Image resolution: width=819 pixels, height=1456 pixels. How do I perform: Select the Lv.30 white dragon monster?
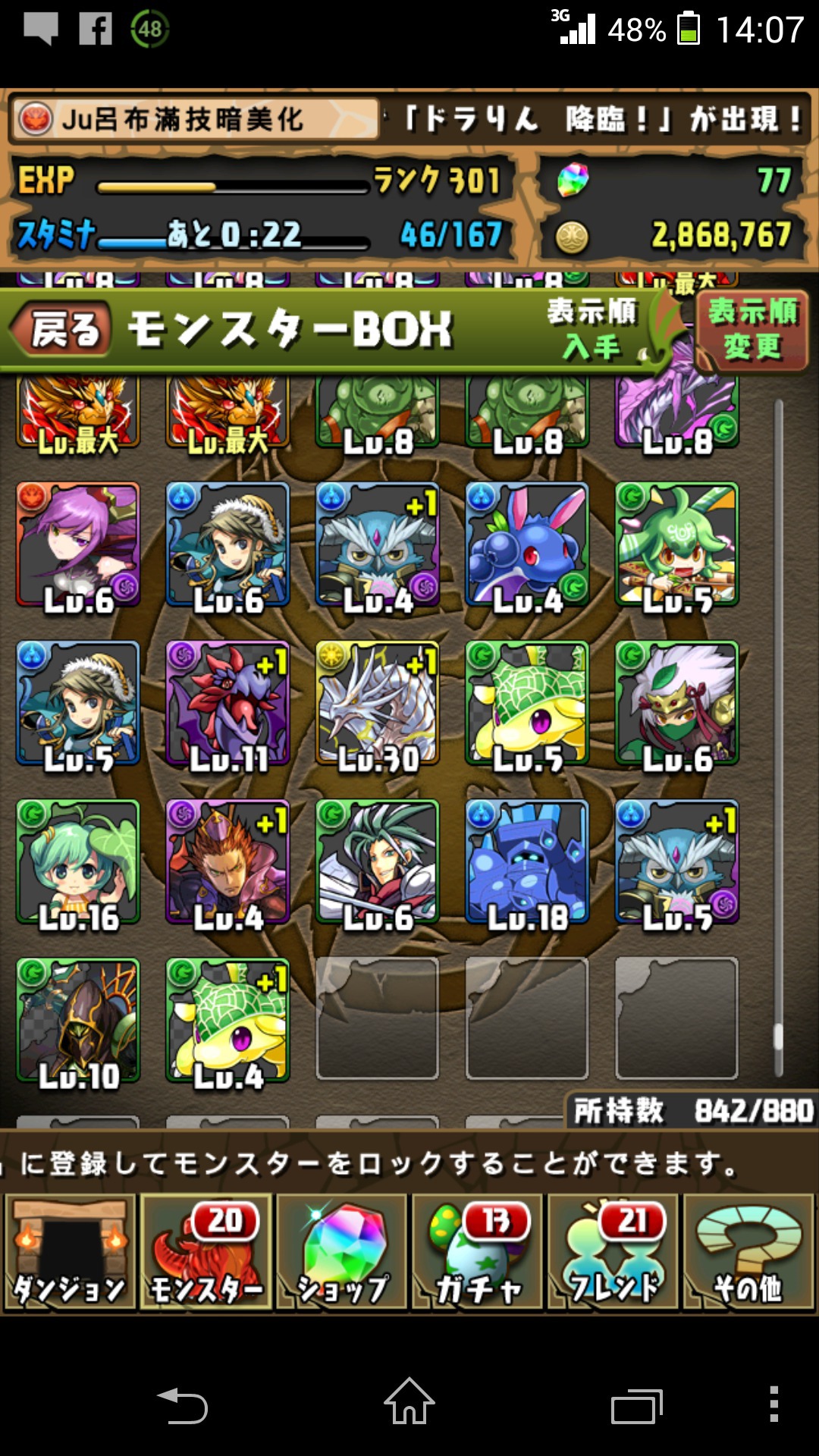tap(378, 703)
